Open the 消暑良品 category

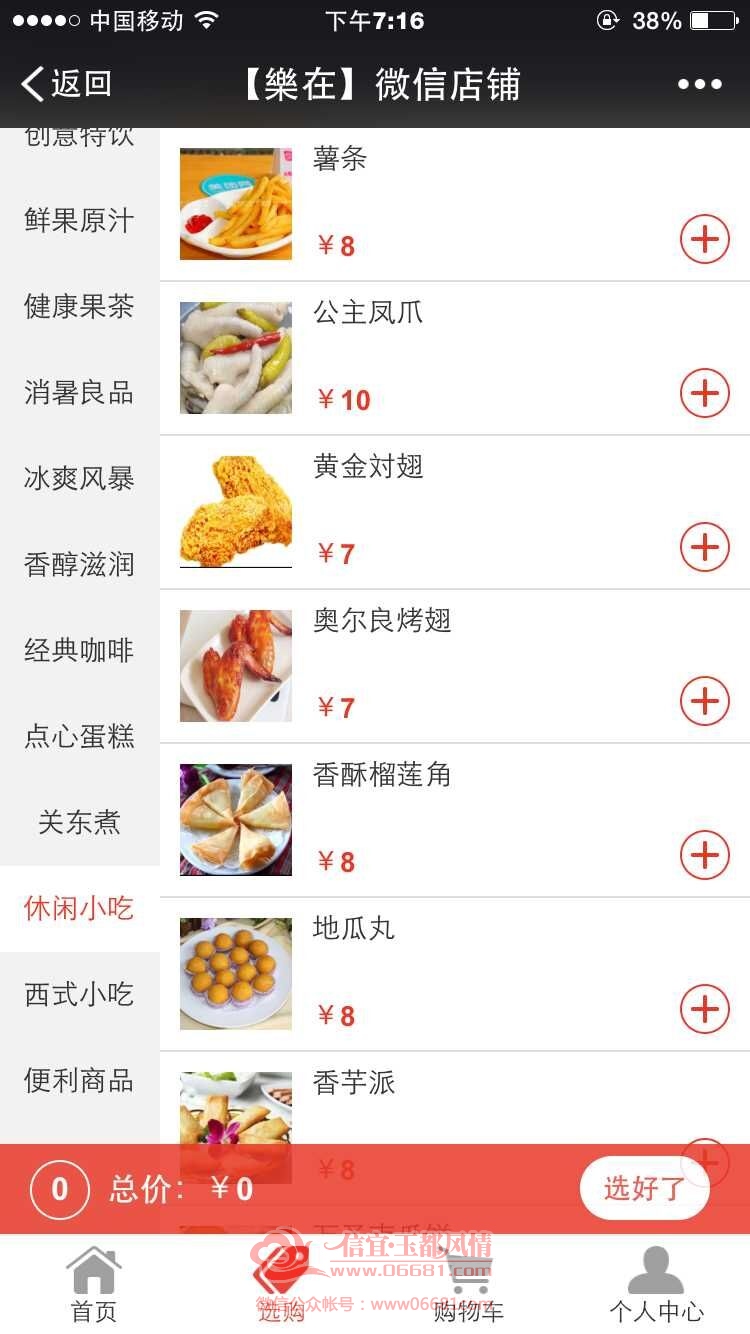[x=80, y=392]
